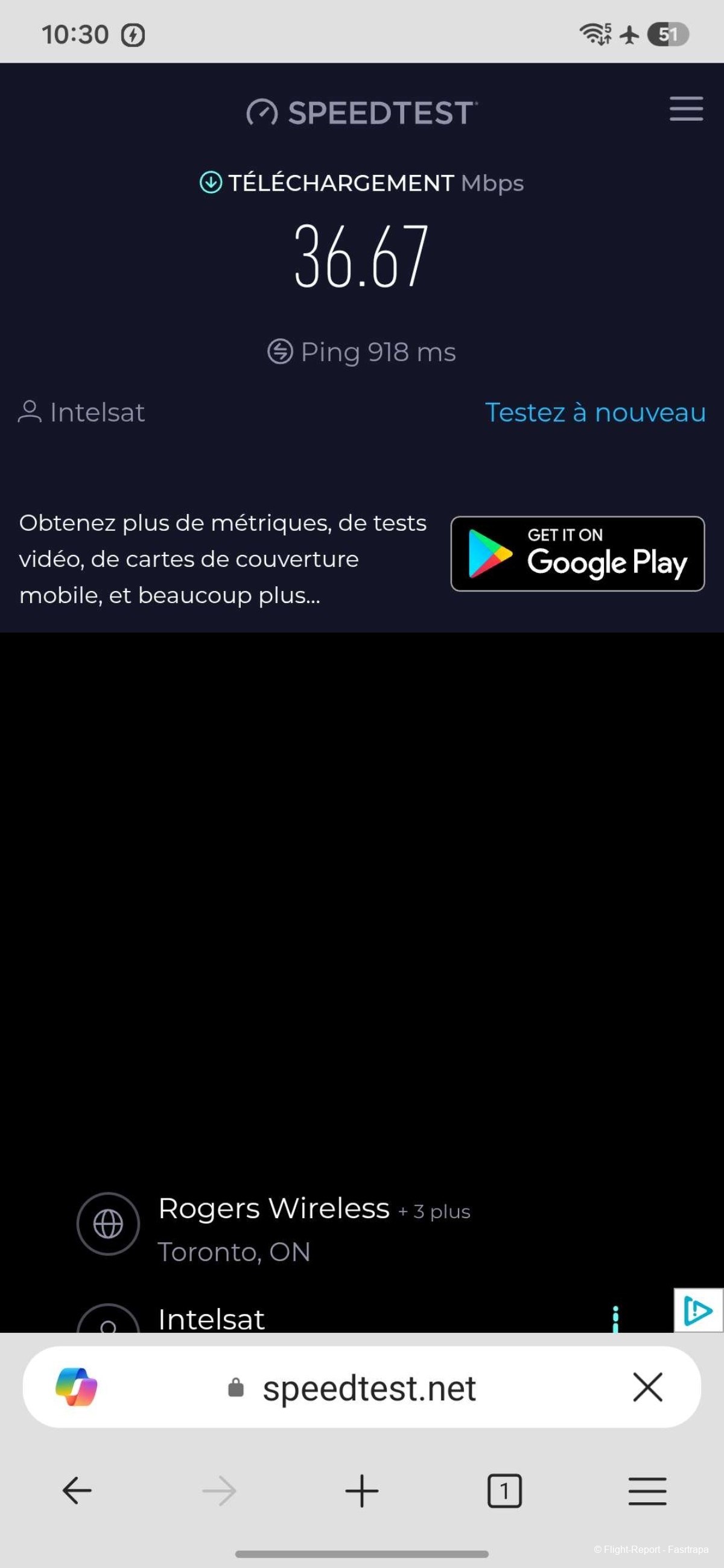Open the Google Play download badge
Screen dimensions: 724x1568
click(577, 554)
